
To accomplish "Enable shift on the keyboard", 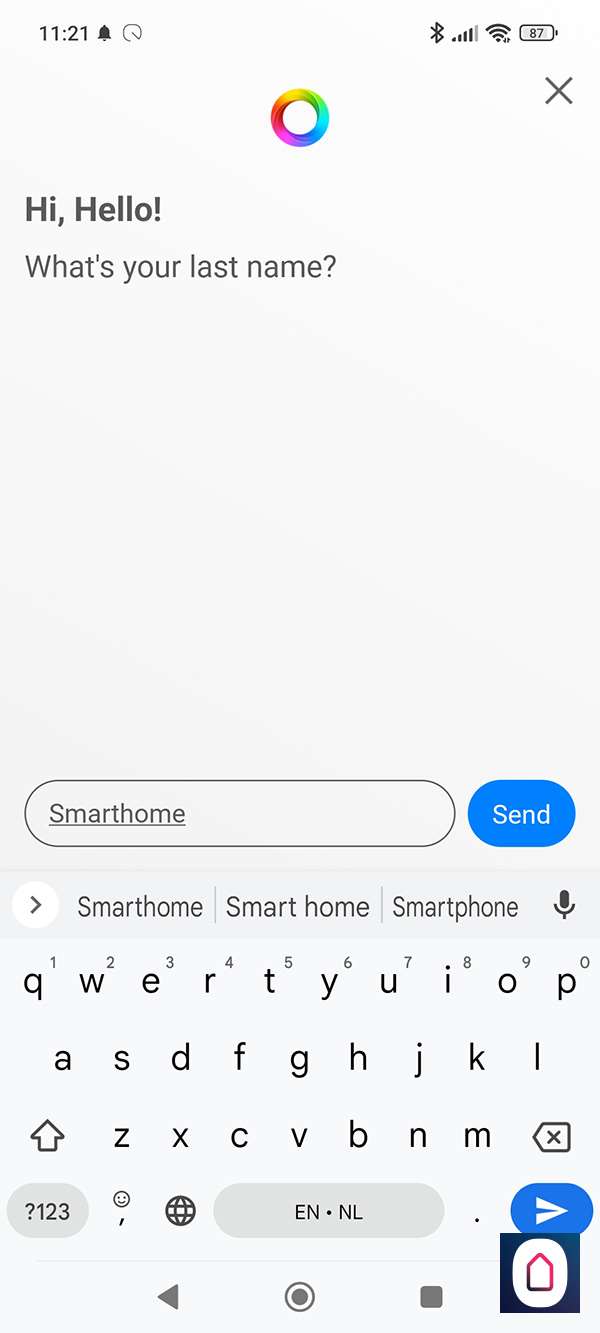I will [47, 1137].
